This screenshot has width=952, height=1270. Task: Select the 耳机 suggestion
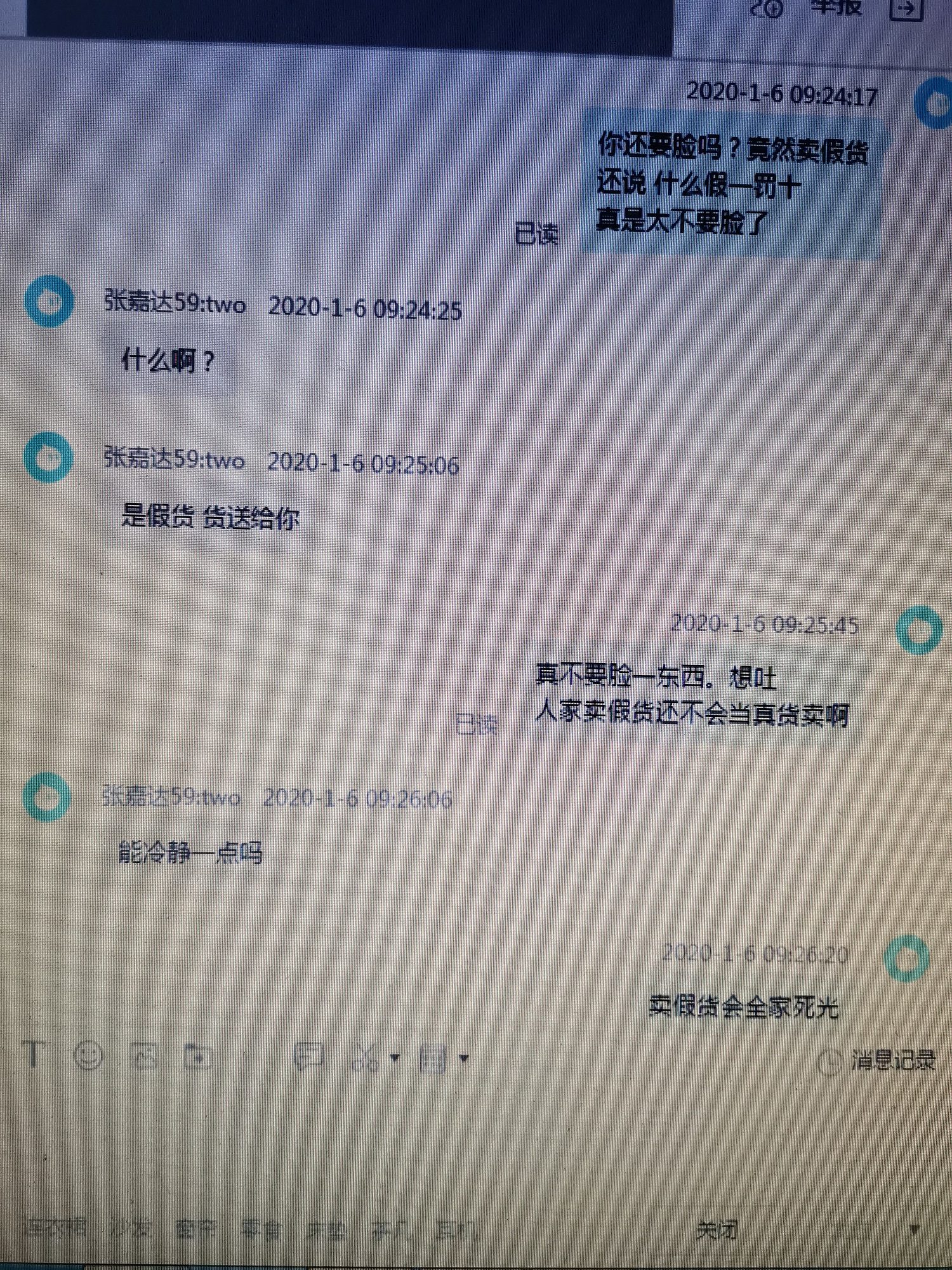(x=456, y=1232)
